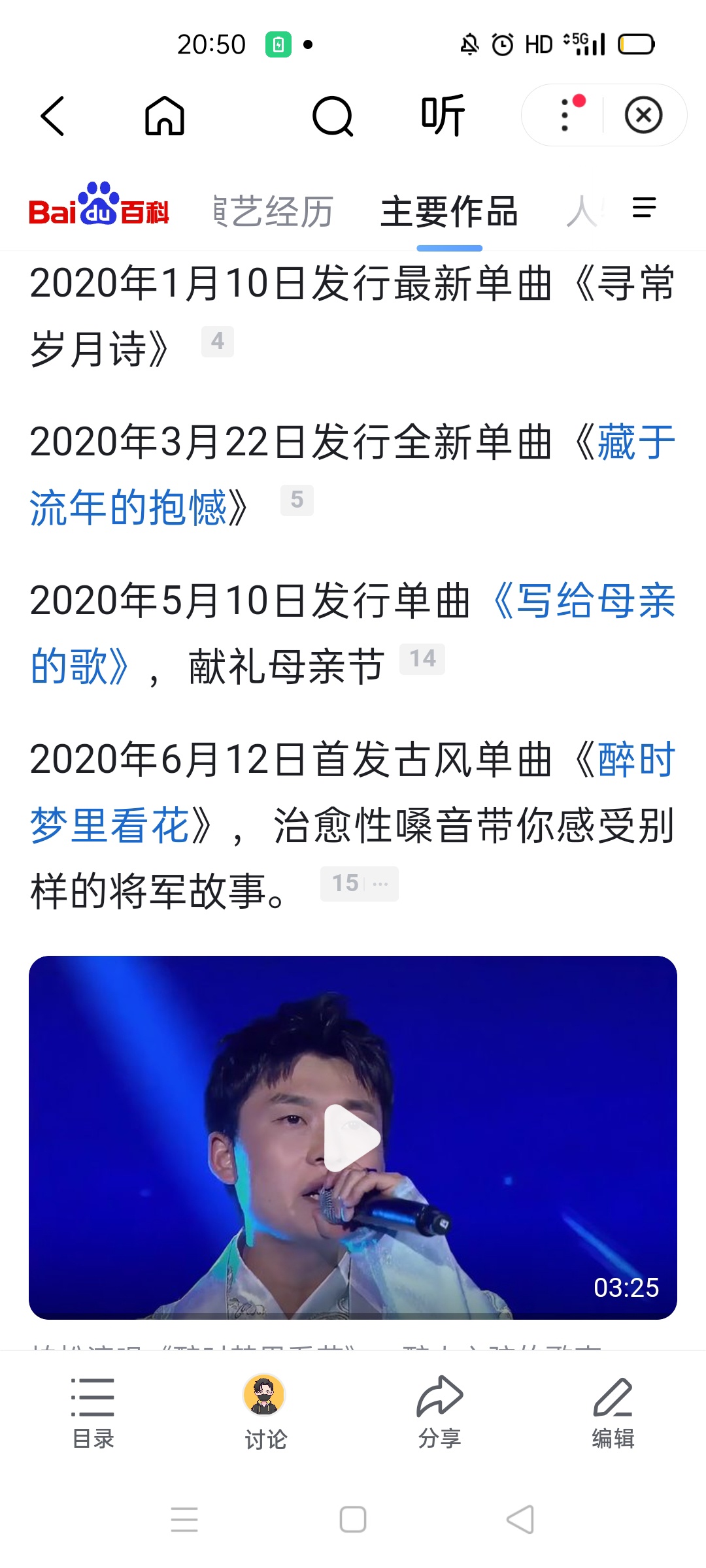Select the 主要作品 tab

(x=449, y=212)
